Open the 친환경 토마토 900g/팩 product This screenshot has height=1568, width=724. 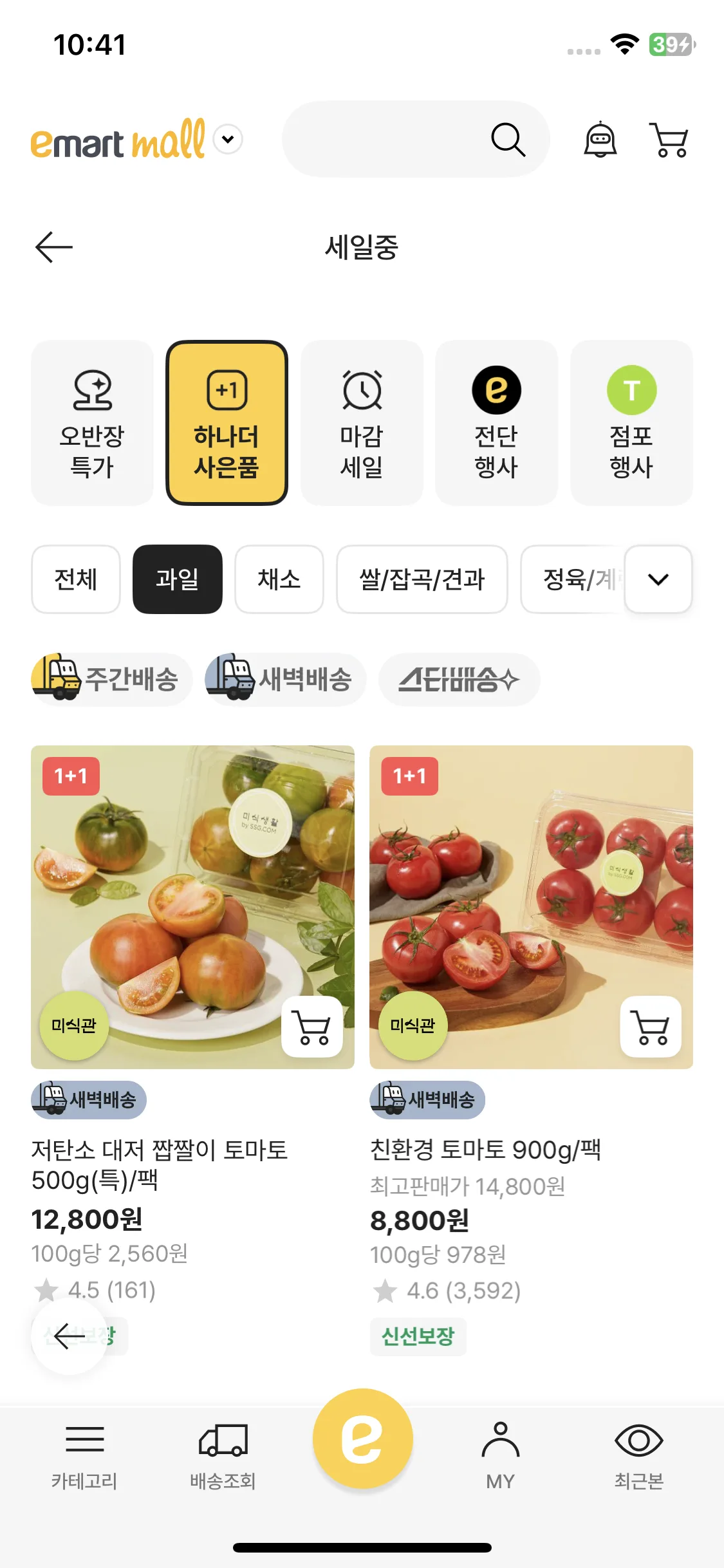click(x=485, y=1150)
